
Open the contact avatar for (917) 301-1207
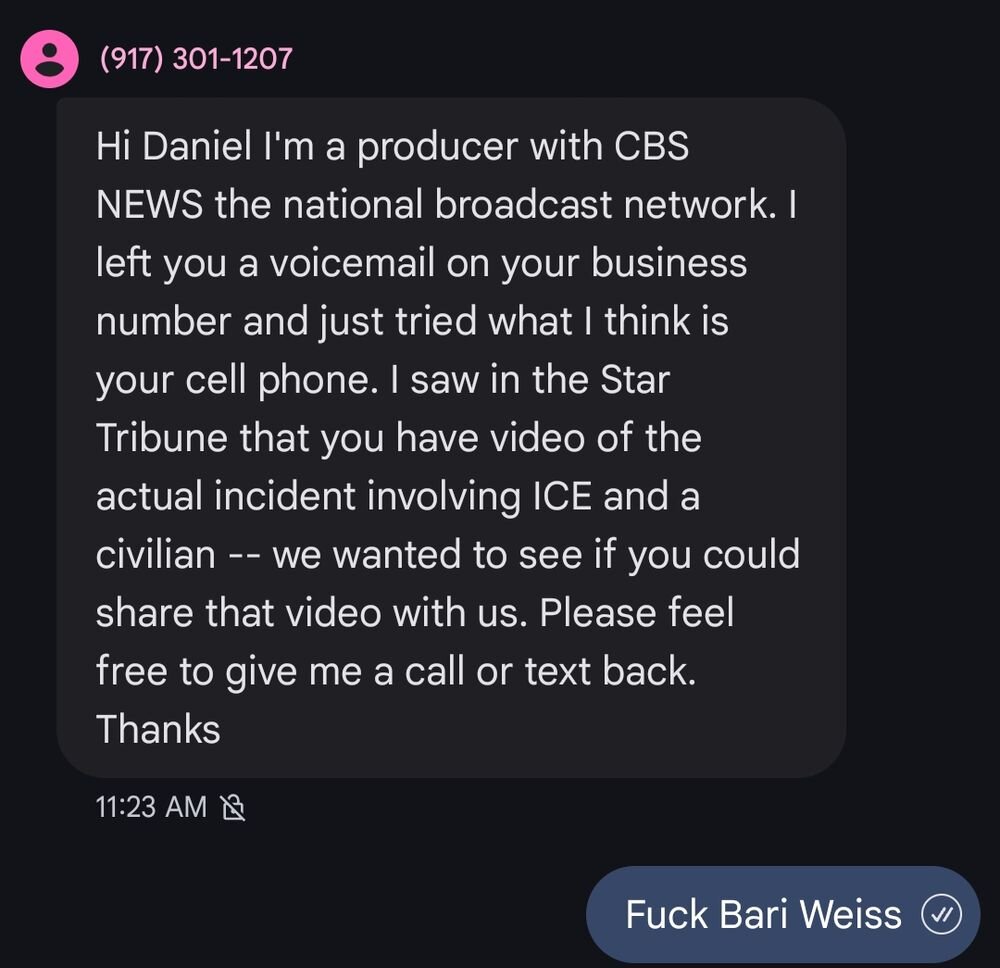coord(50,59)
